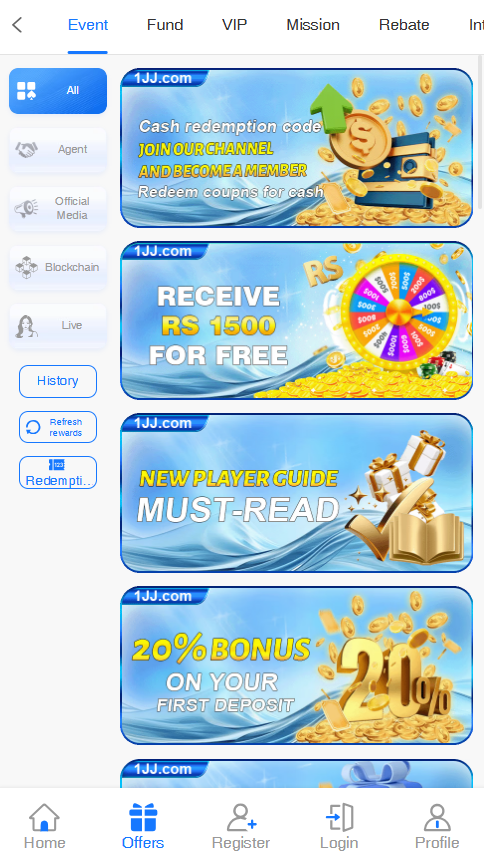The height and width of the screenshot is (863, 484).
Task: Open Register in the bottom navigation
Action: 241,826
